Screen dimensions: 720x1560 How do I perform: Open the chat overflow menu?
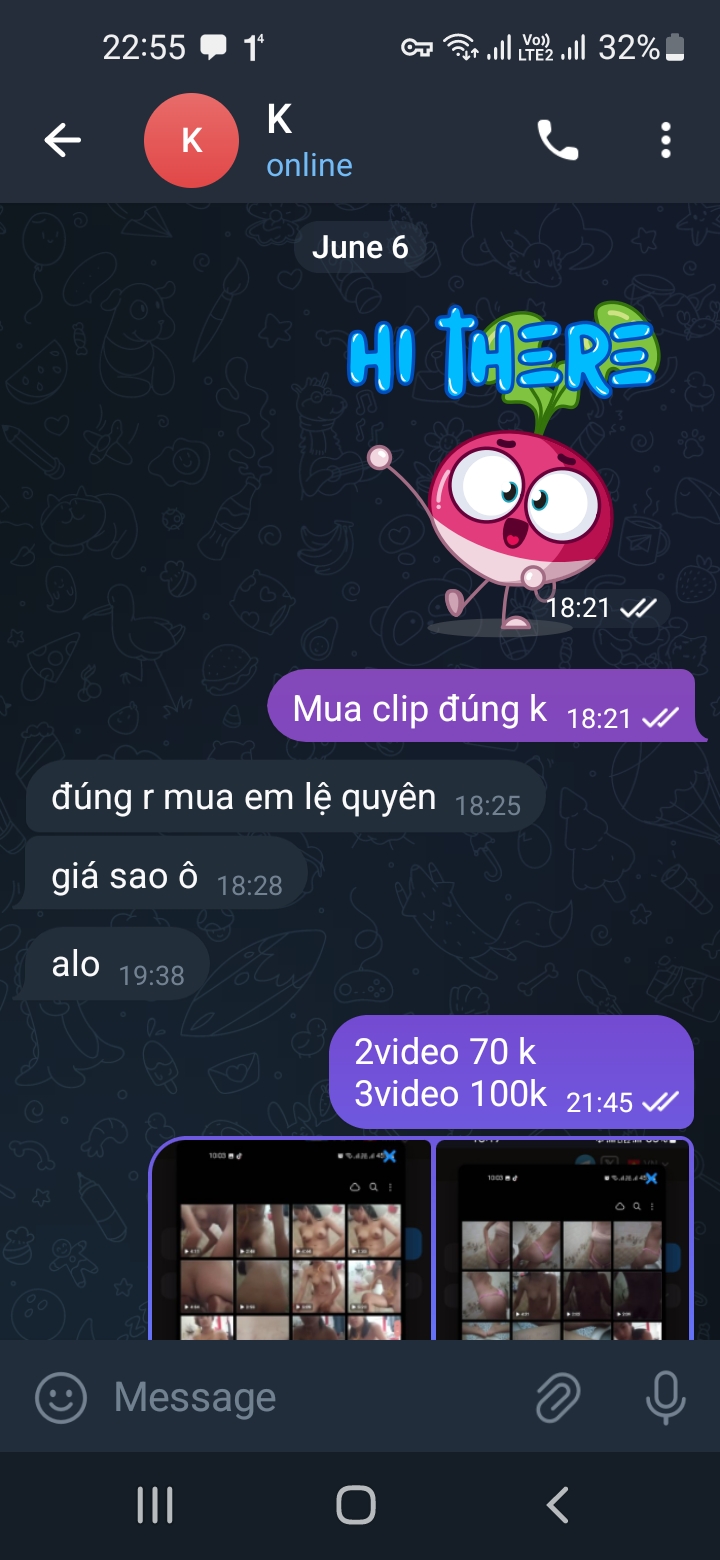pyautogui.click(x=666, y=141)
